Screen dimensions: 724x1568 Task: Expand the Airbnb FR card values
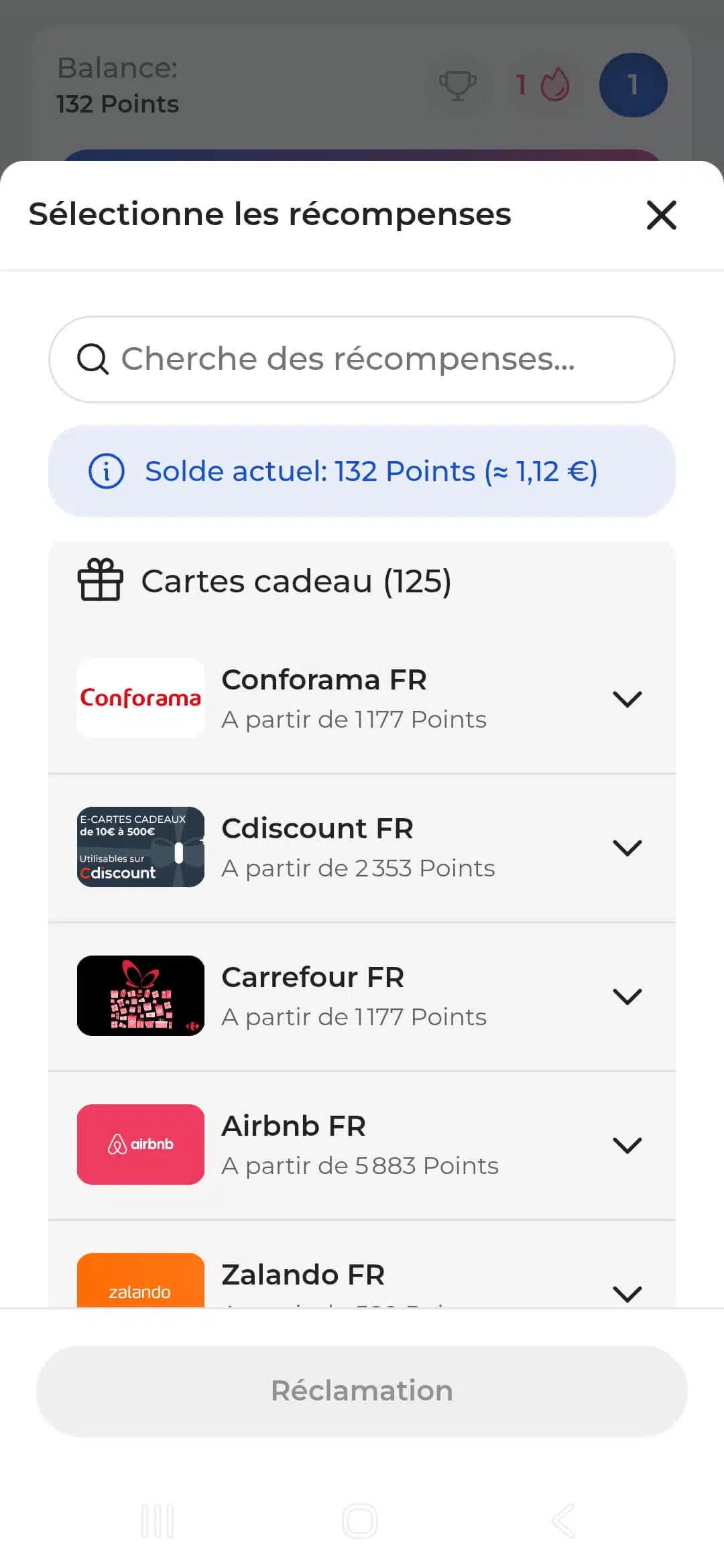tap(628, 1145)
